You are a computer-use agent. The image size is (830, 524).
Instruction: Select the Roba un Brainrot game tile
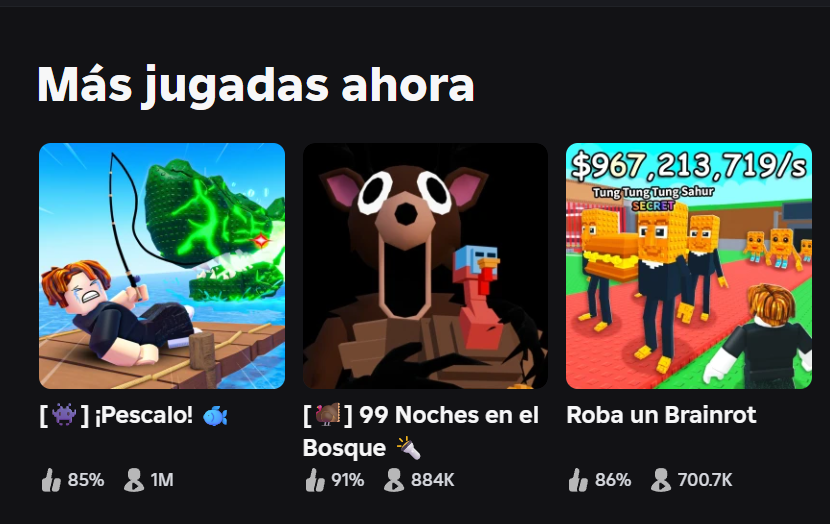click(688, 266)
